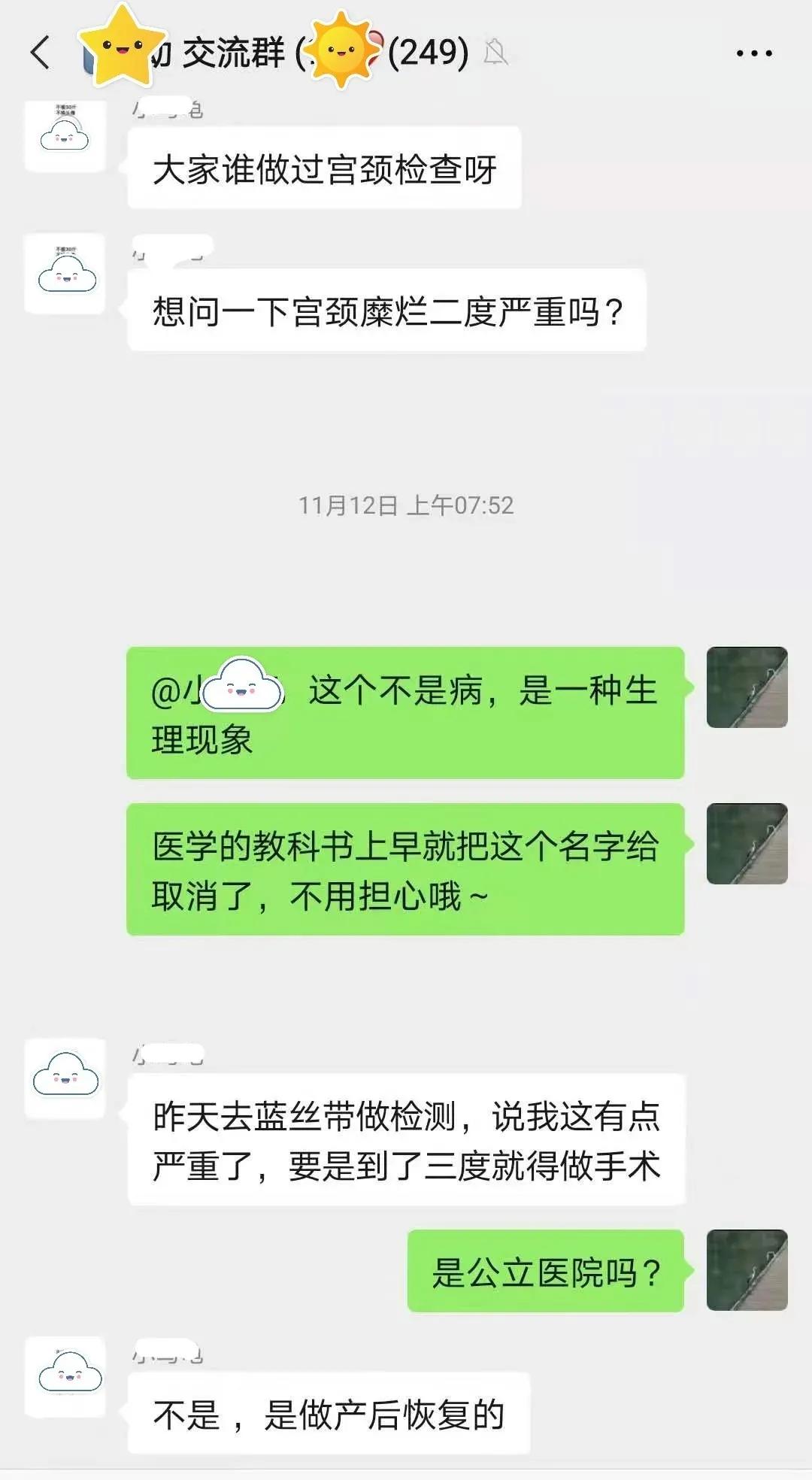The width and height of the screenshot is (812, 1480).
Task: Click the muted notification bell icon
Action: coord(498,51)
